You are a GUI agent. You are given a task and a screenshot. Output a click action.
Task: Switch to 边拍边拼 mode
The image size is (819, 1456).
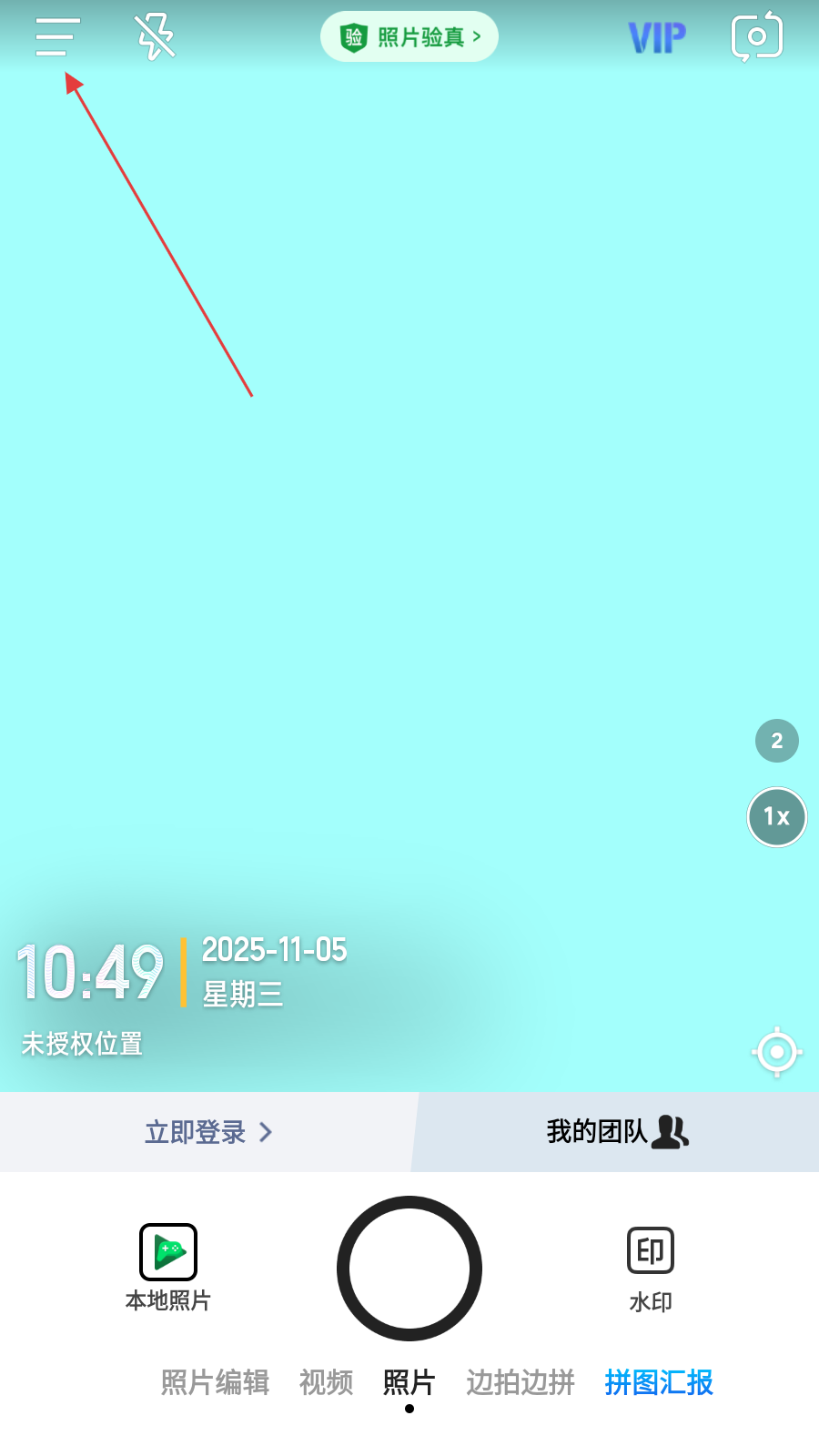[x=521, y=1382]
